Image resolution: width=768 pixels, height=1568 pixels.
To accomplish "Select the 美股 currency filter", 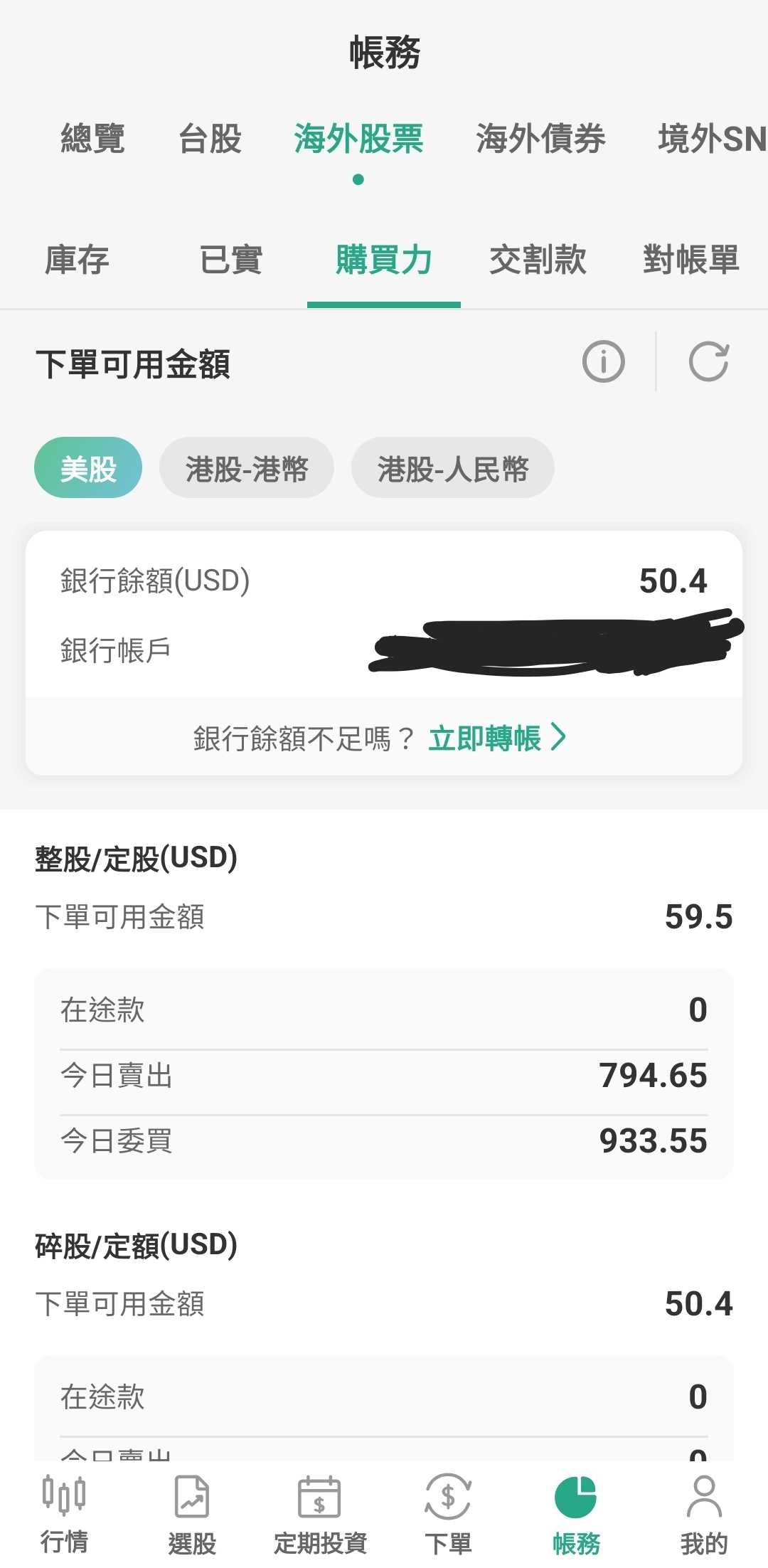I will 87,467.
